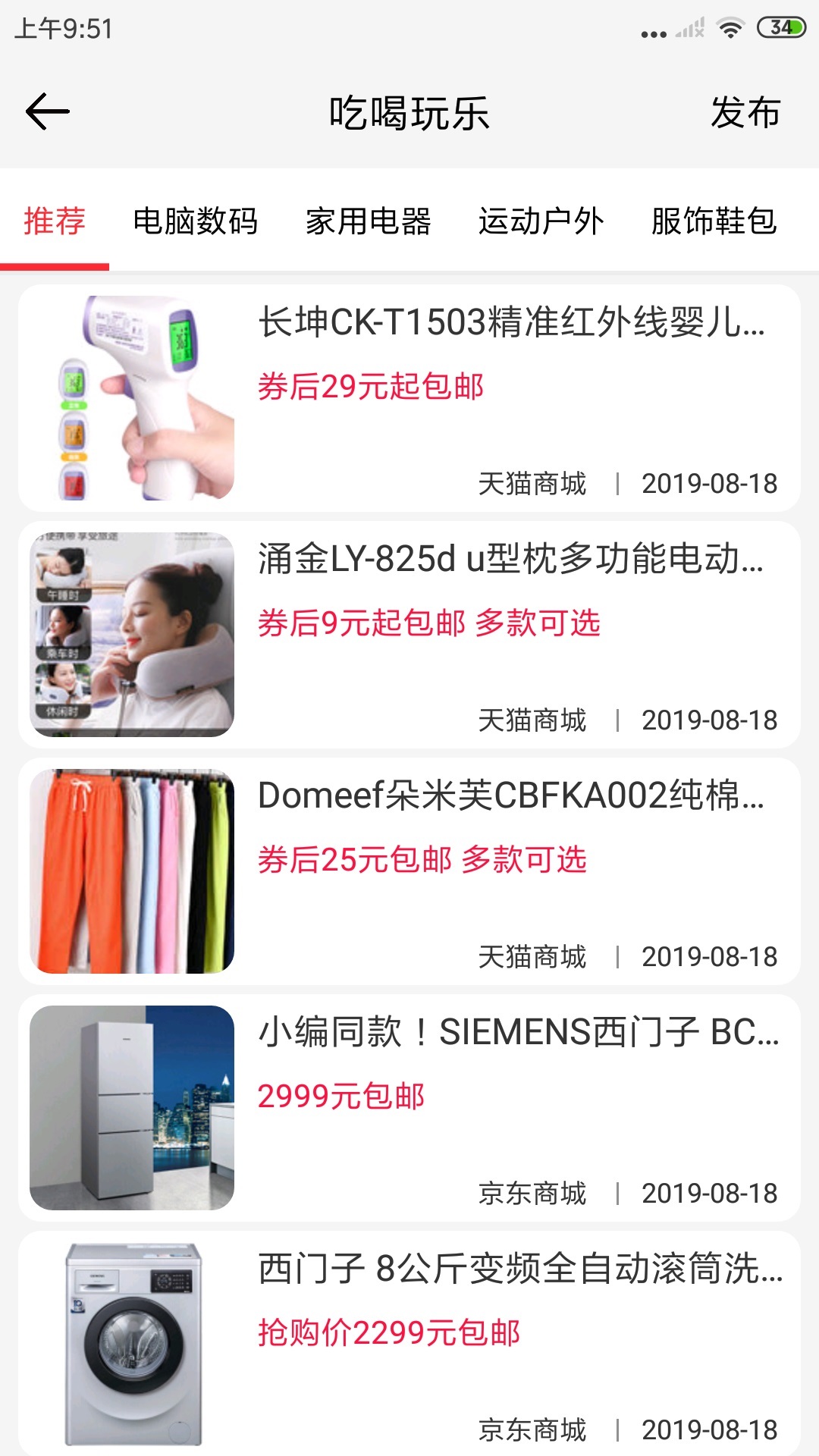Switch to the 电脑数码 tab
This screenshot has width=819, height=1456.
(196, 221)
